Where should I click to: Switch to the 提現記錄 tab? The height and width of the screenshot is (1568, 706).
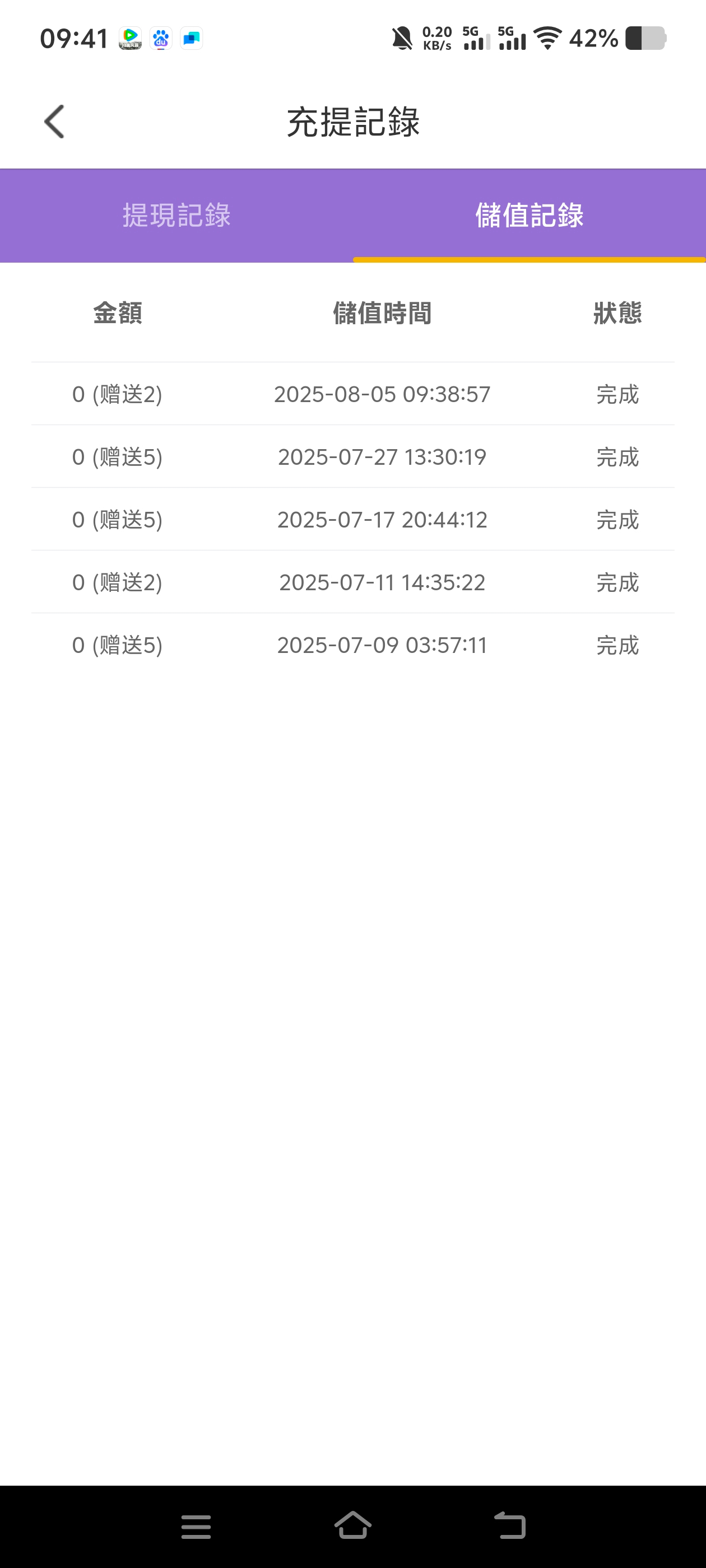(x=176, y=216)
